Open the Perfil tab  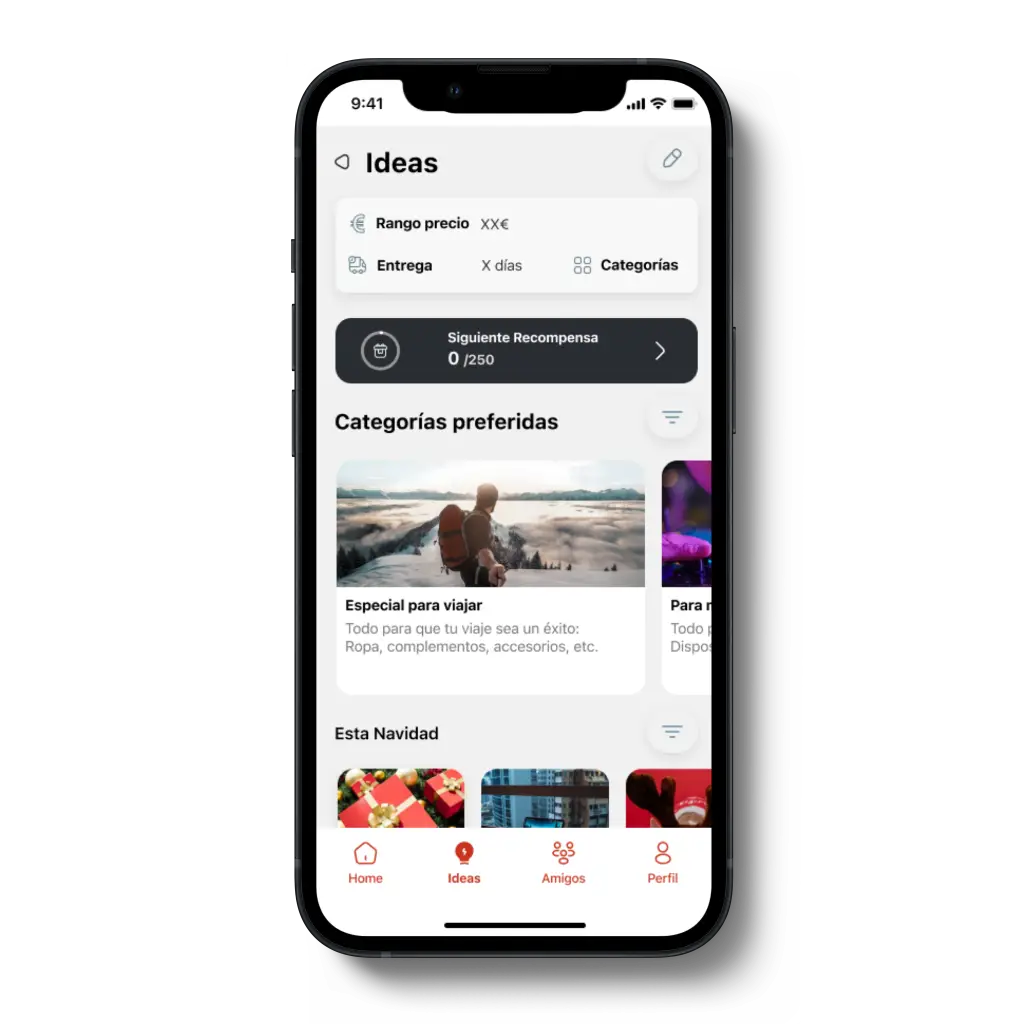tap(662, 863)
